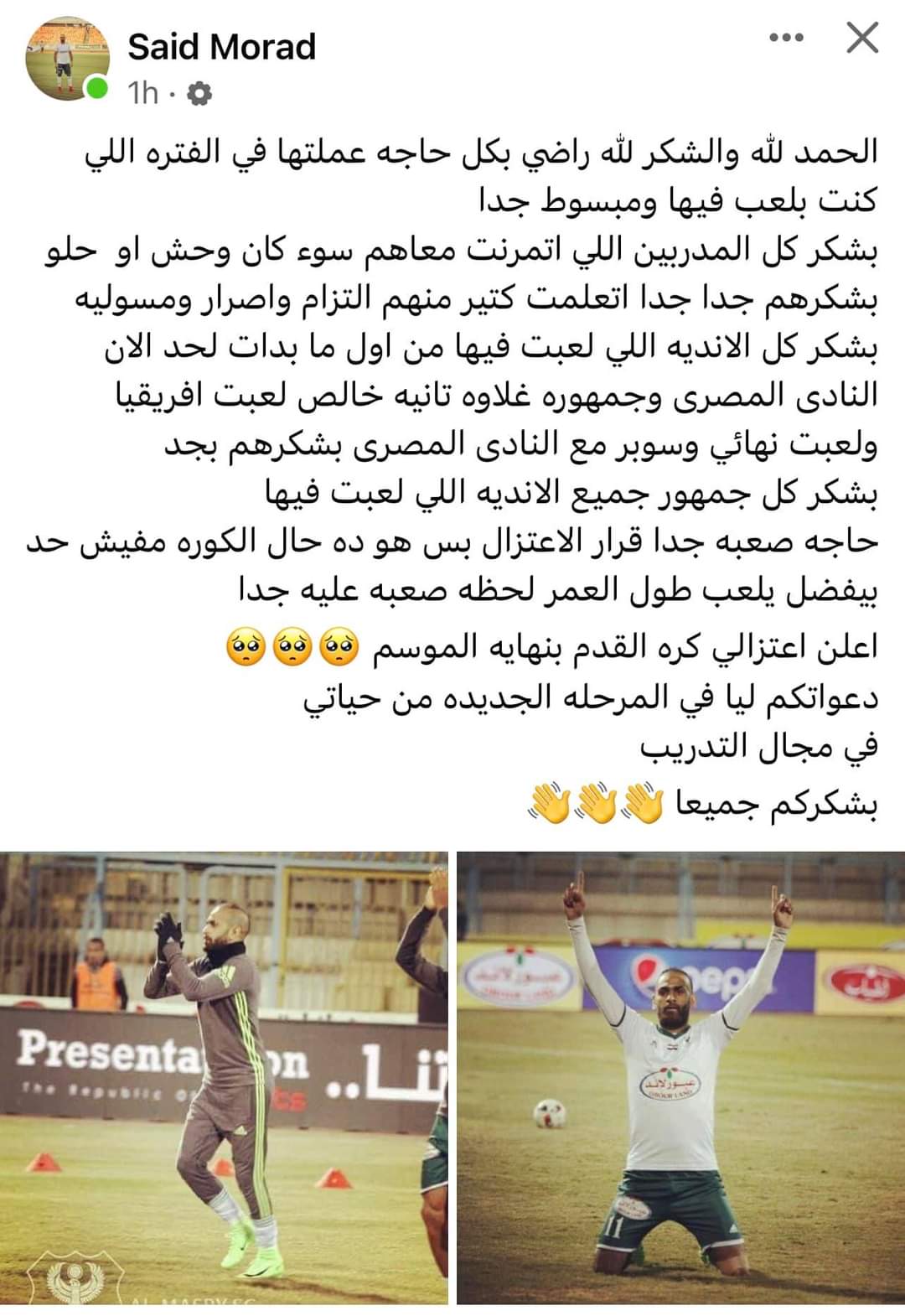Tap the gear icon for post audience settings

(x=199, y=94)
